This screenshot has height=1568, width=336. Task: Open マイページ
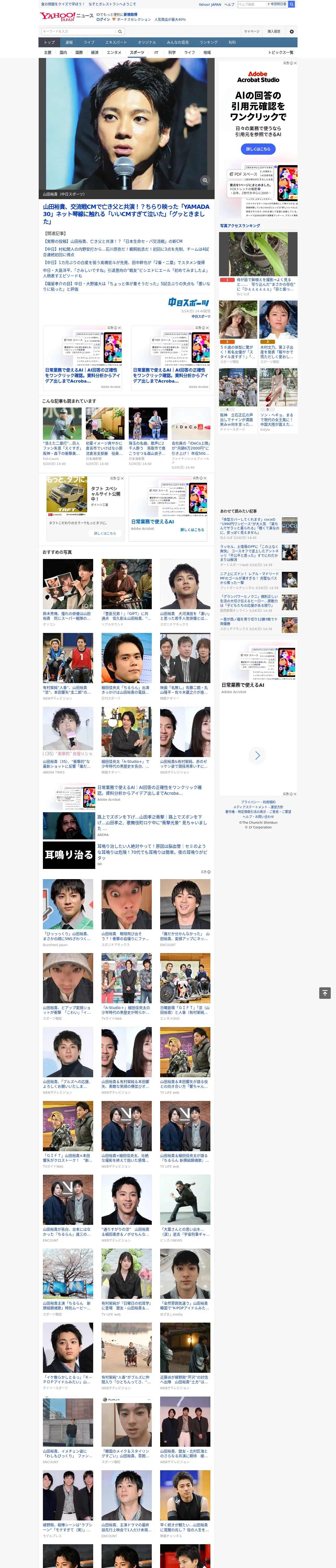coord(252,31)
